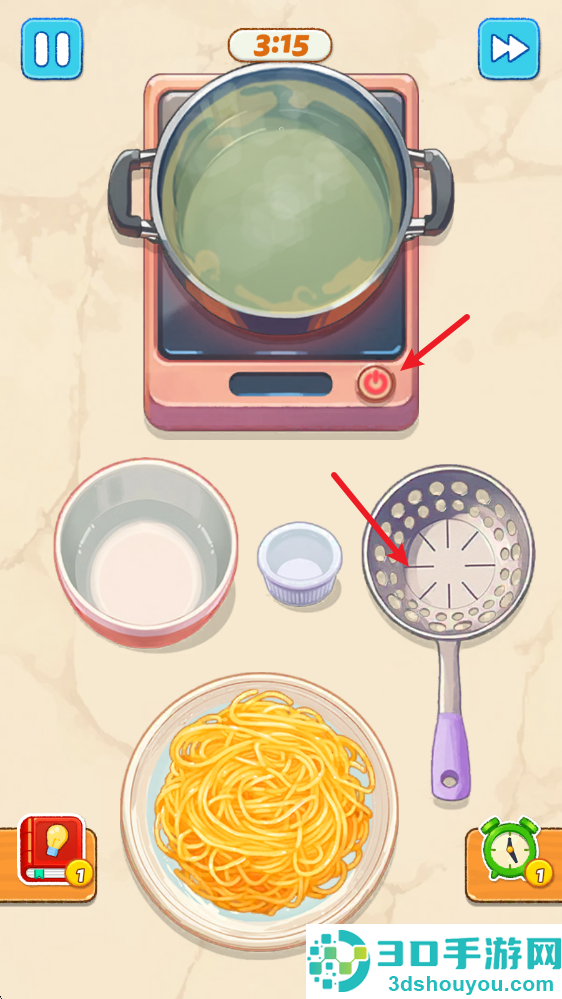Turn on the stove power button

pyautogui.click(x=376, y=384)
